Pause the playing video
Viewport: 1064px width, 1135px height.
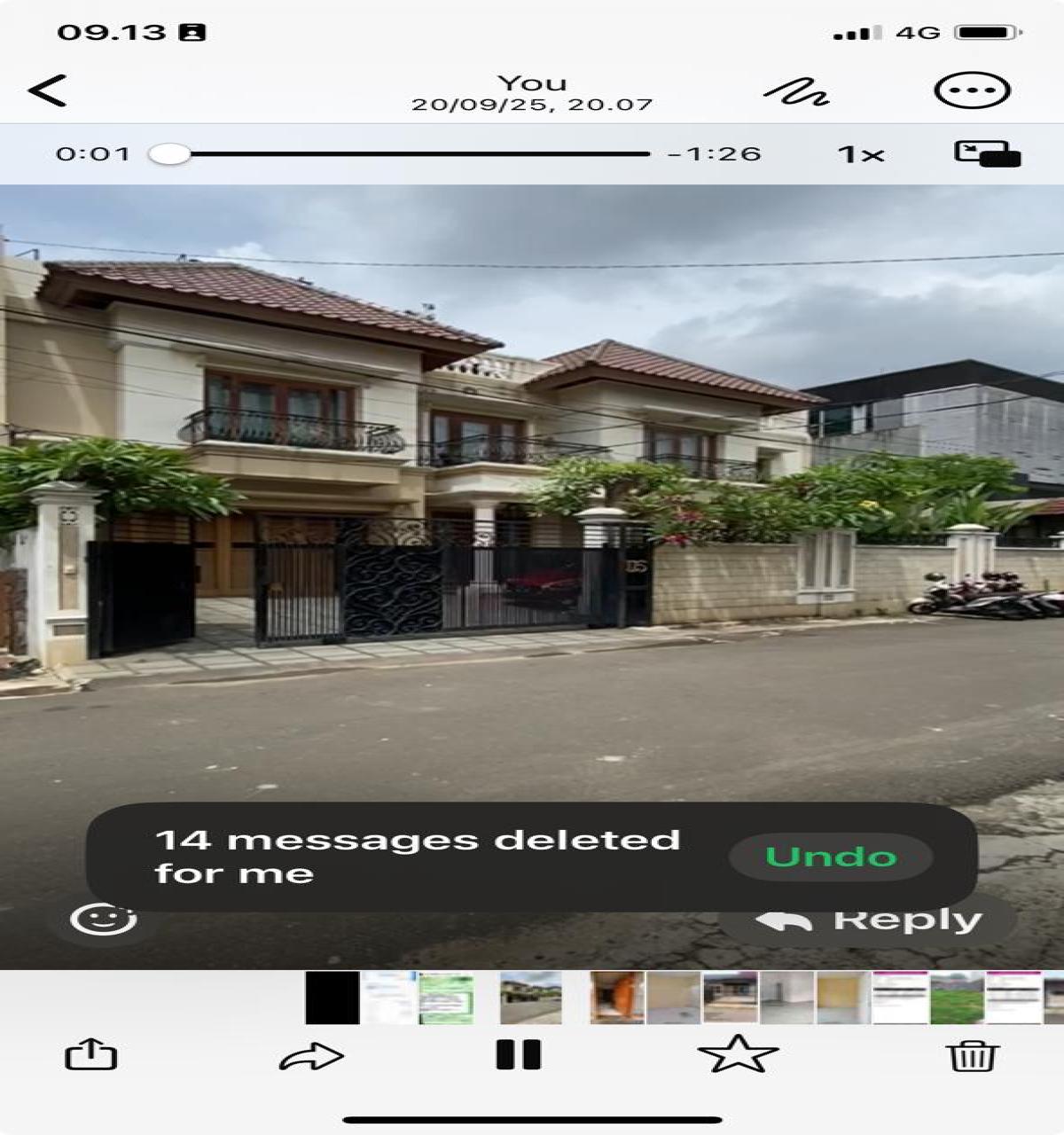pos(519,1055)
